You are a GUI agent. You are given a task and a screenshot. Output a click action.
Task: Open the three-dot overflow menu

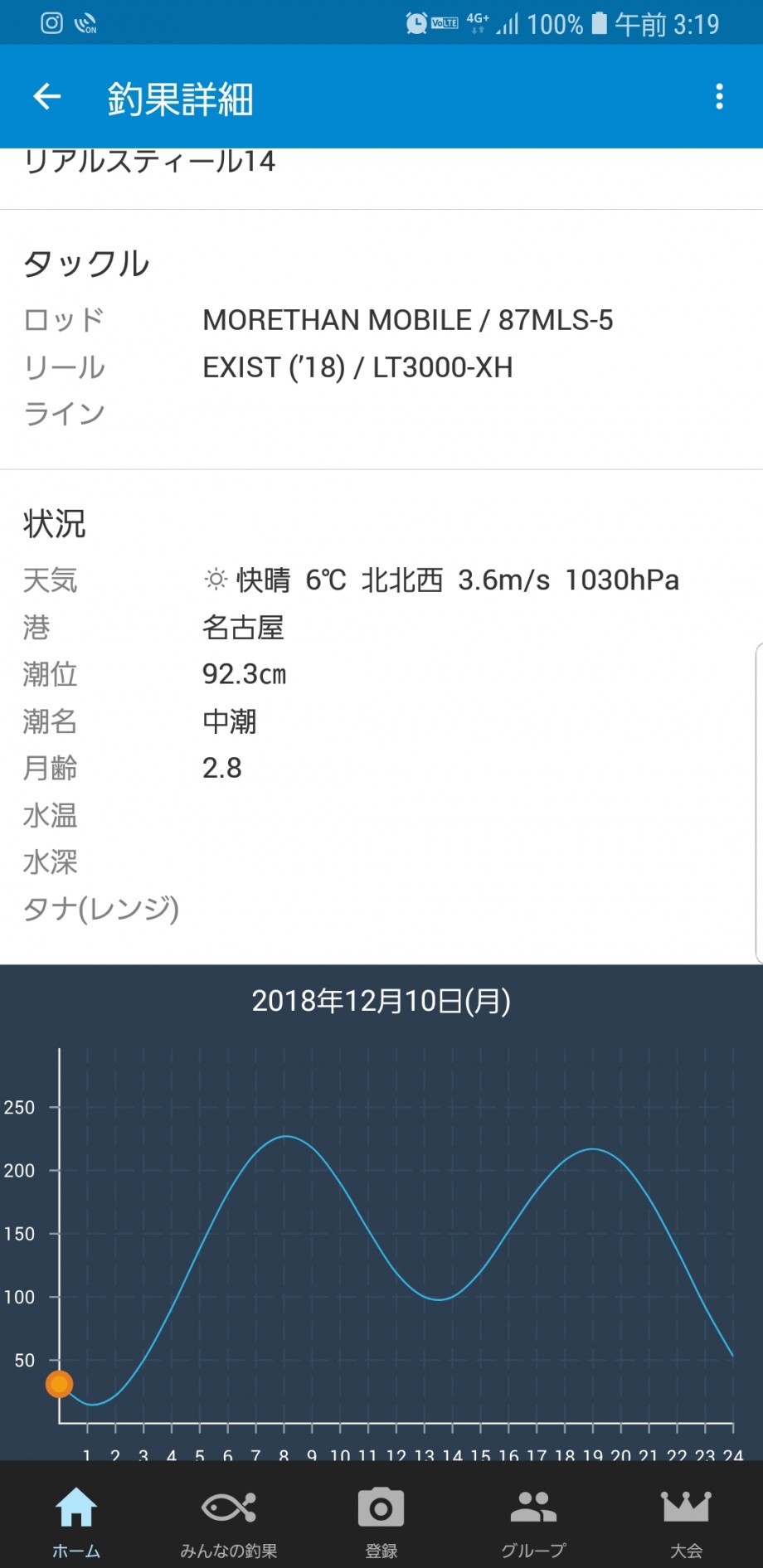pyautogui.click(x=719, y=97)
